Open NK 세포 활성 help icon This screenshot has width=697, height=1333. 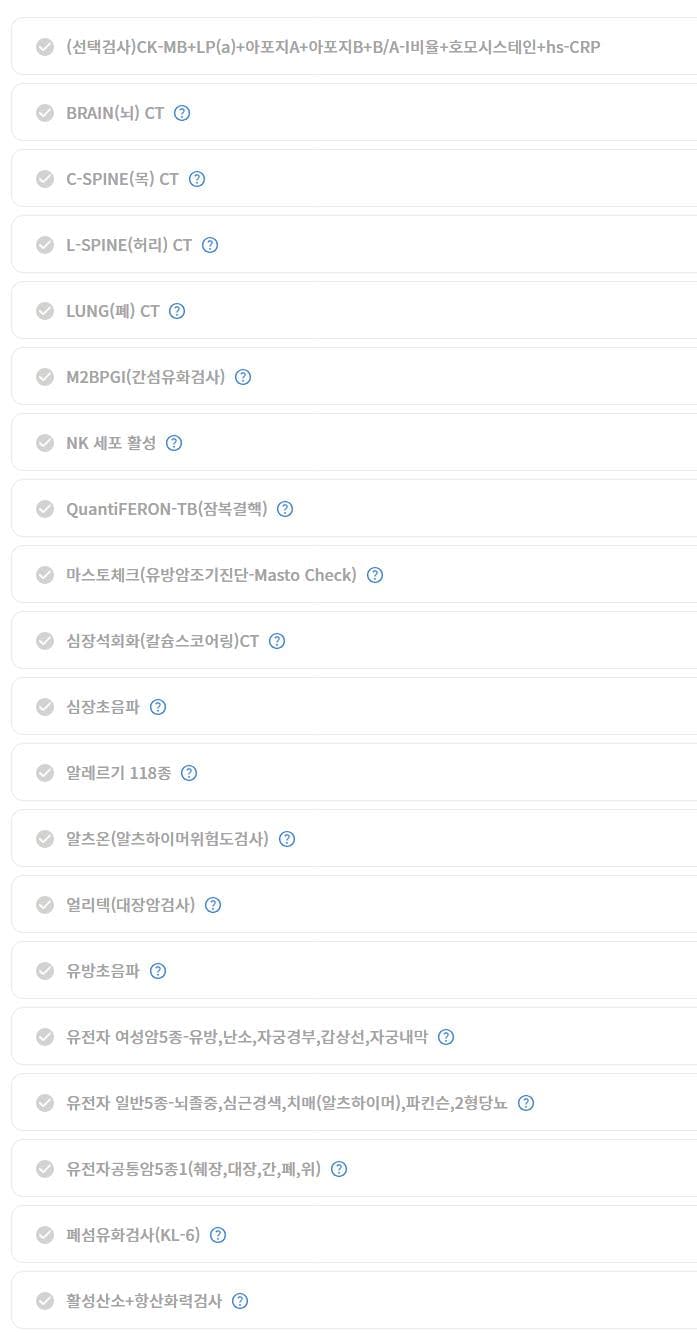click(174, 443)
